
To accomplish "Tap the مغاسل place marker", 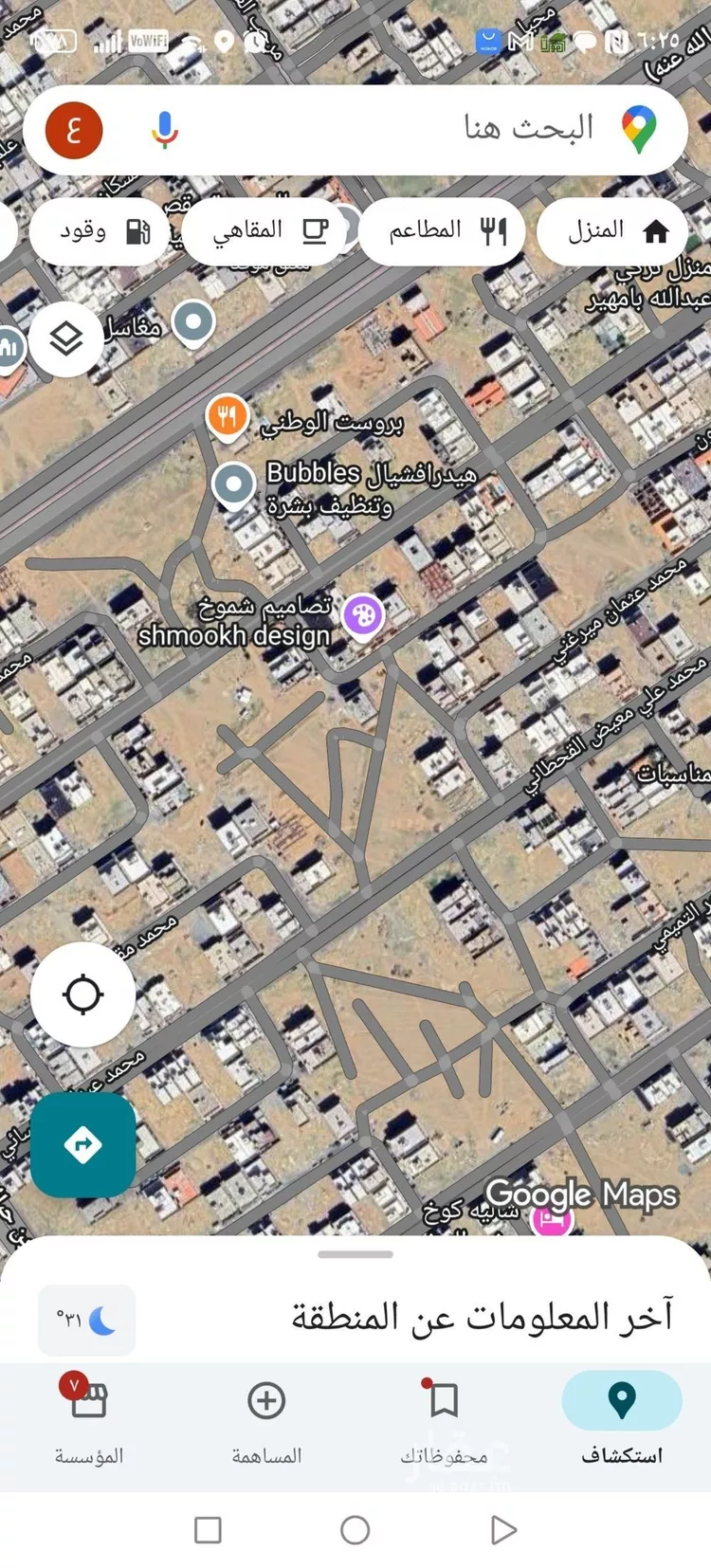I will click(193, 322).
